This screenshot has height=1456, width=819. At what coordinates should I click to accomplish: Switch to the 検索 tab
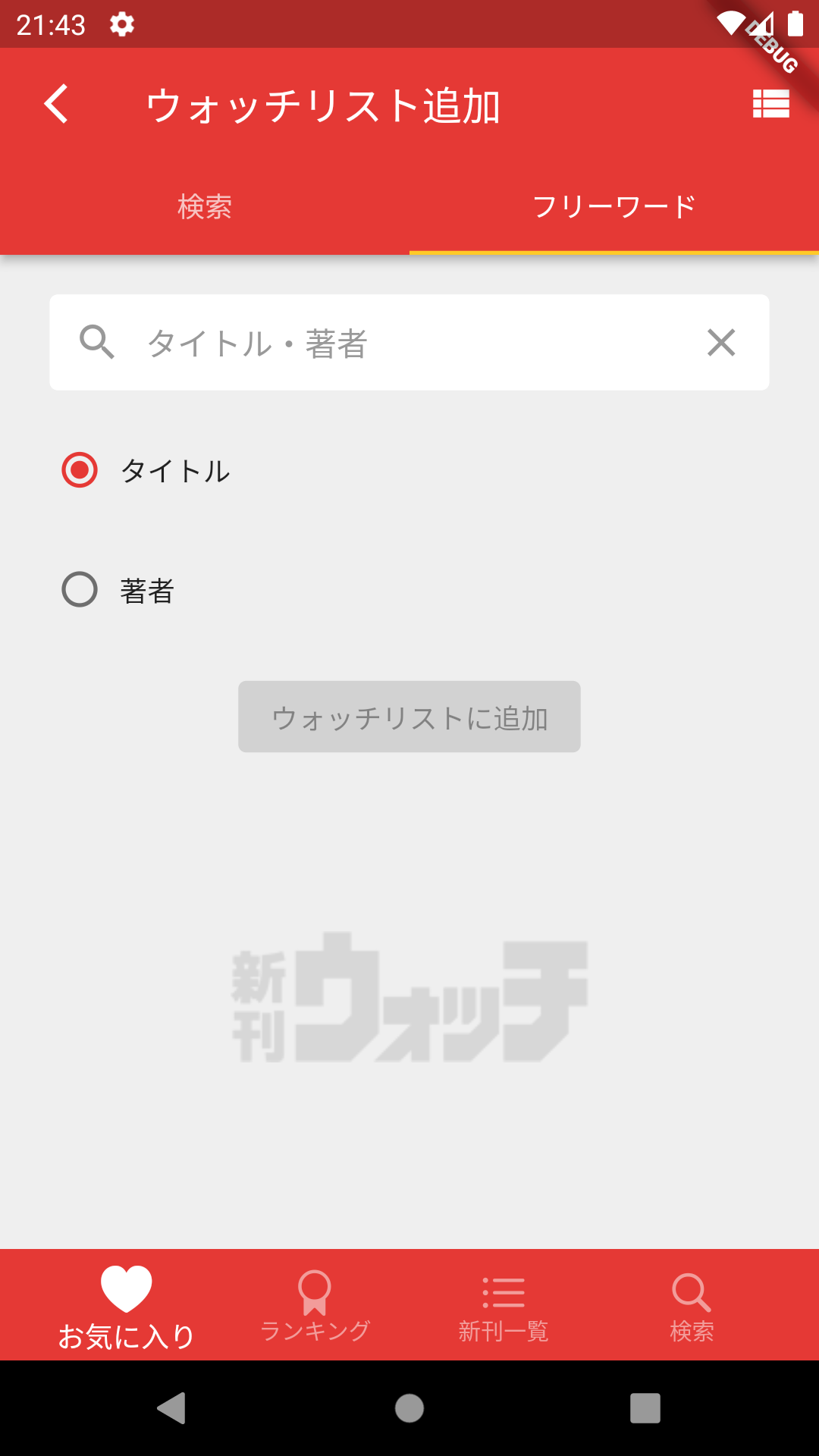[204, 205]
